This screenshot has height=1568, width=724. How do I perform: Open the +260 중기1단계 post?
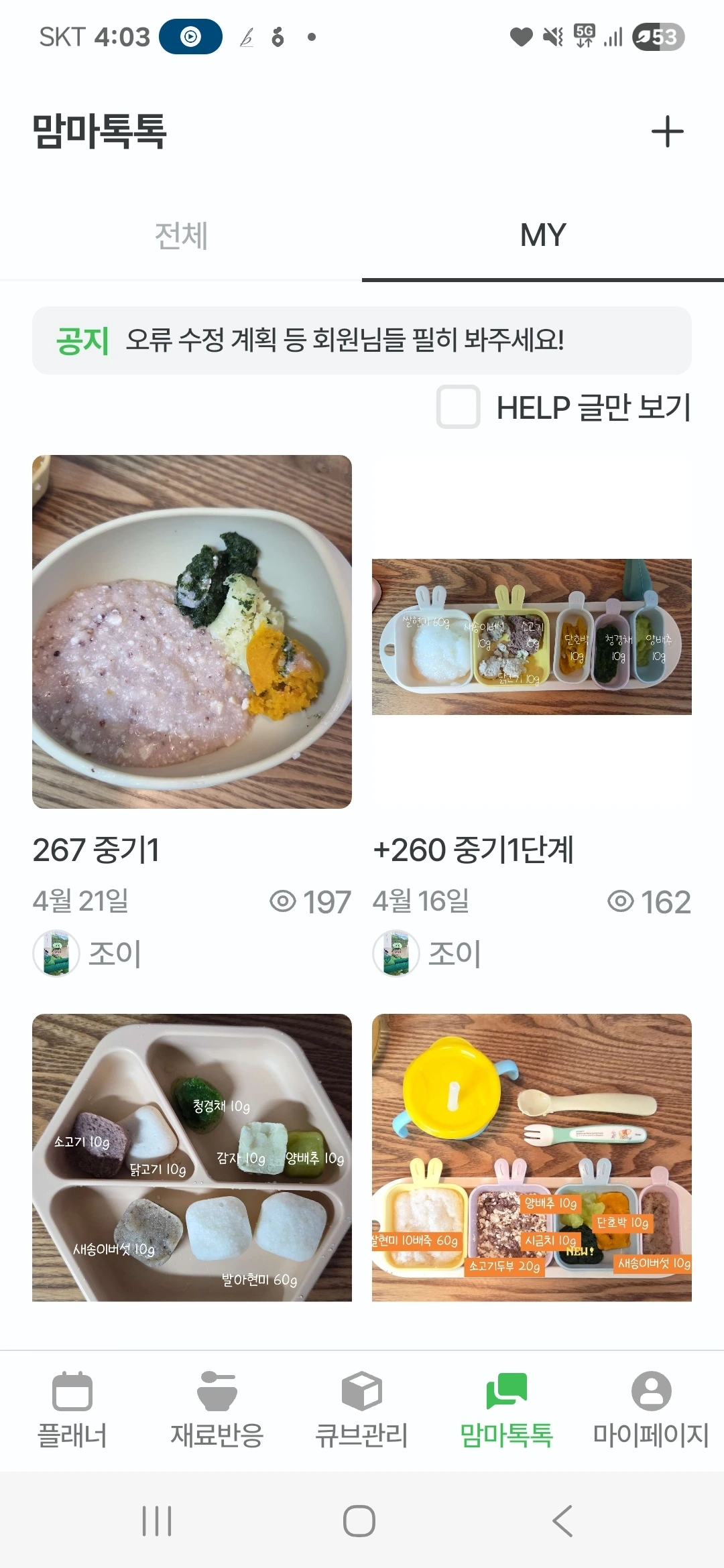pos(532,637)
